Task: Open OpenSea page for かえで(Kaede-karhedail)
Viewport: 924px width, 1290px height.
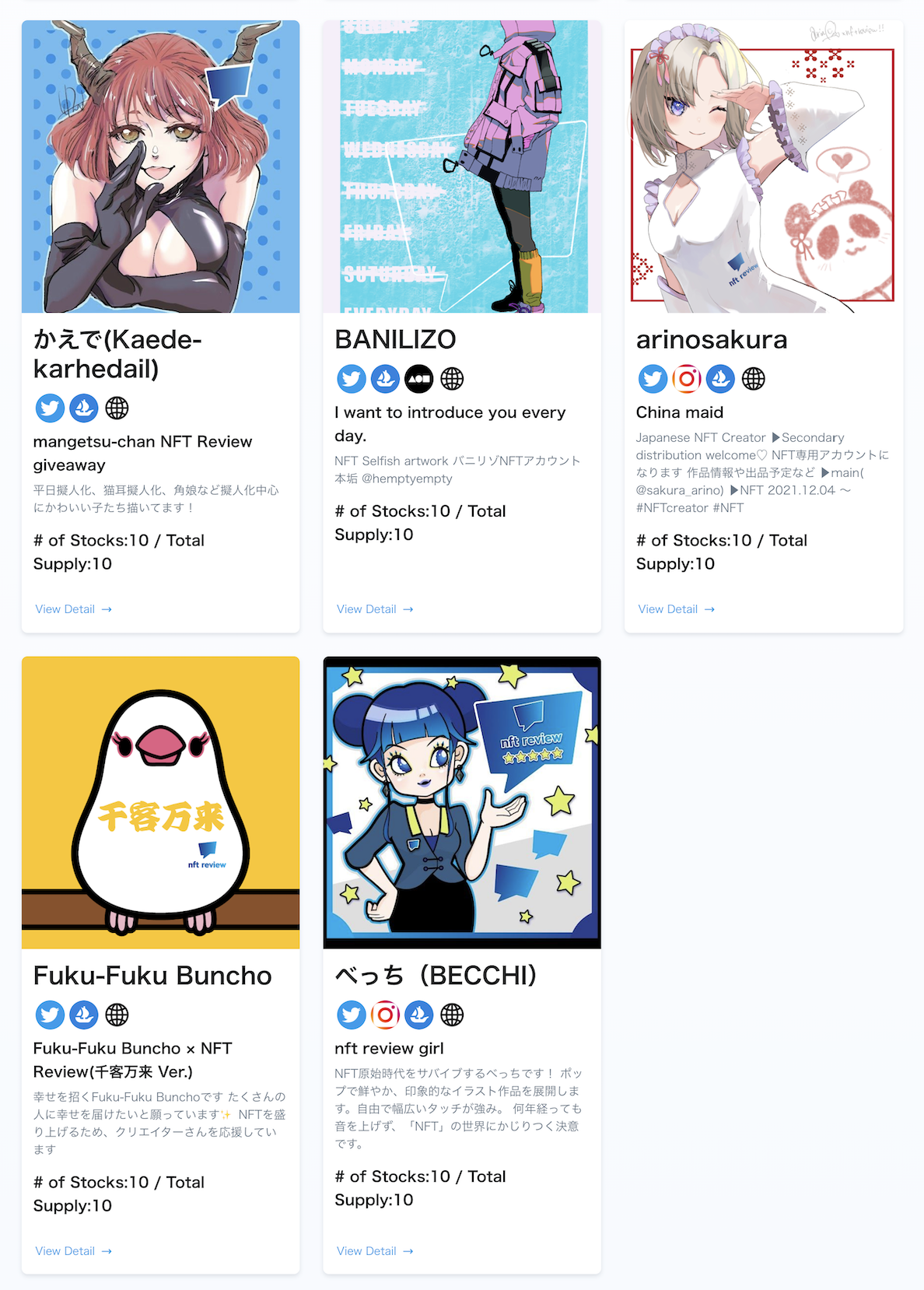Action: click(x=84, y=408)
